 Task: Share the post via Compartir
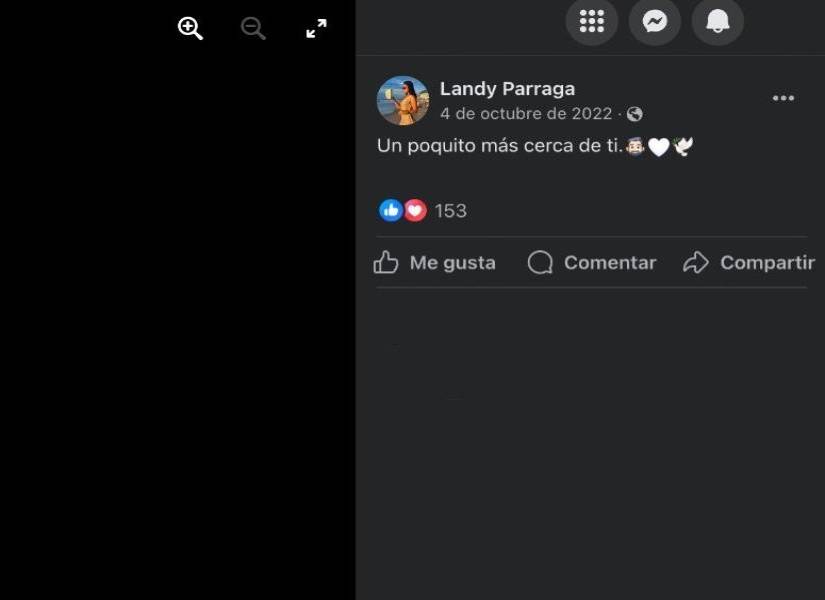(749, 263)
